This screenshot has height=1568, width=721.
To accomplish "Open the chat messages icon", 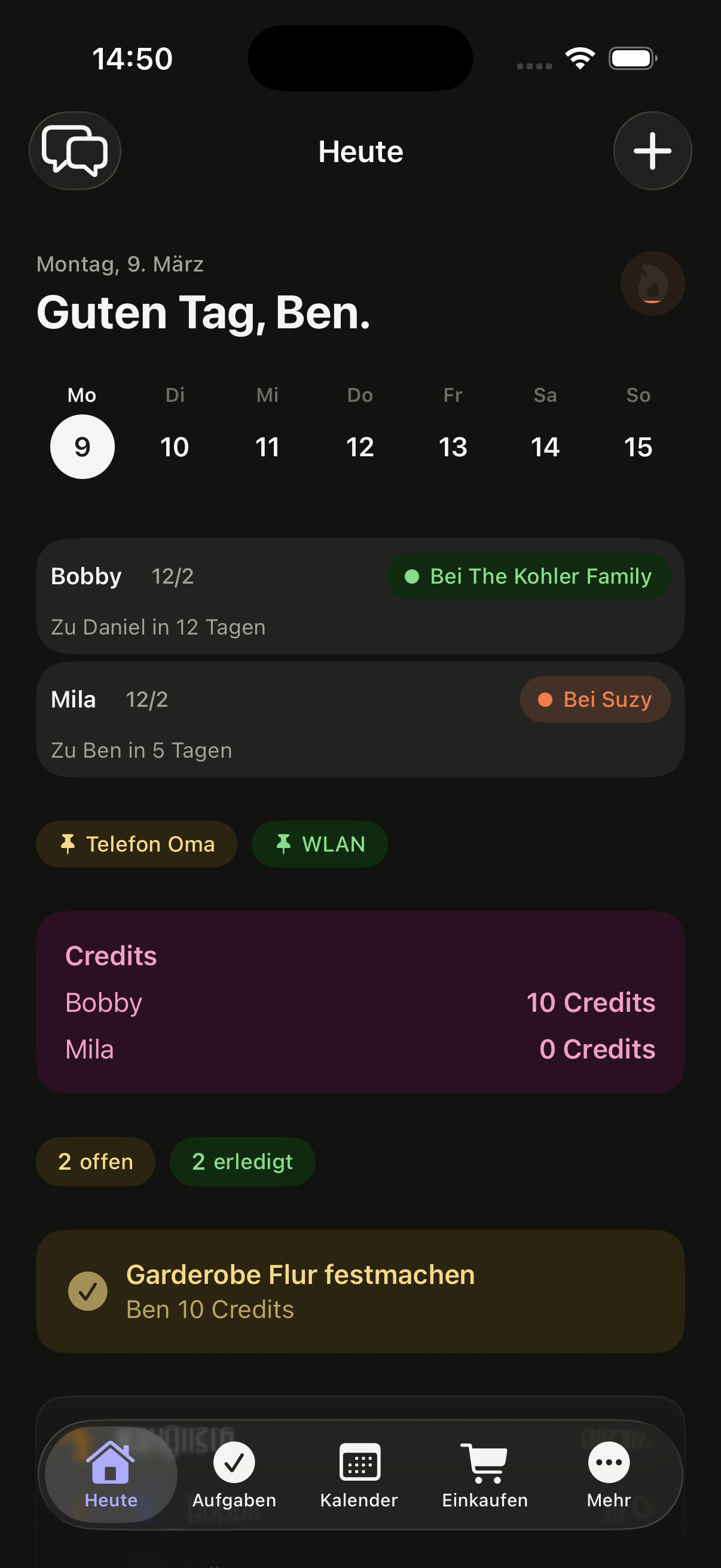I will tap(75, 150).
